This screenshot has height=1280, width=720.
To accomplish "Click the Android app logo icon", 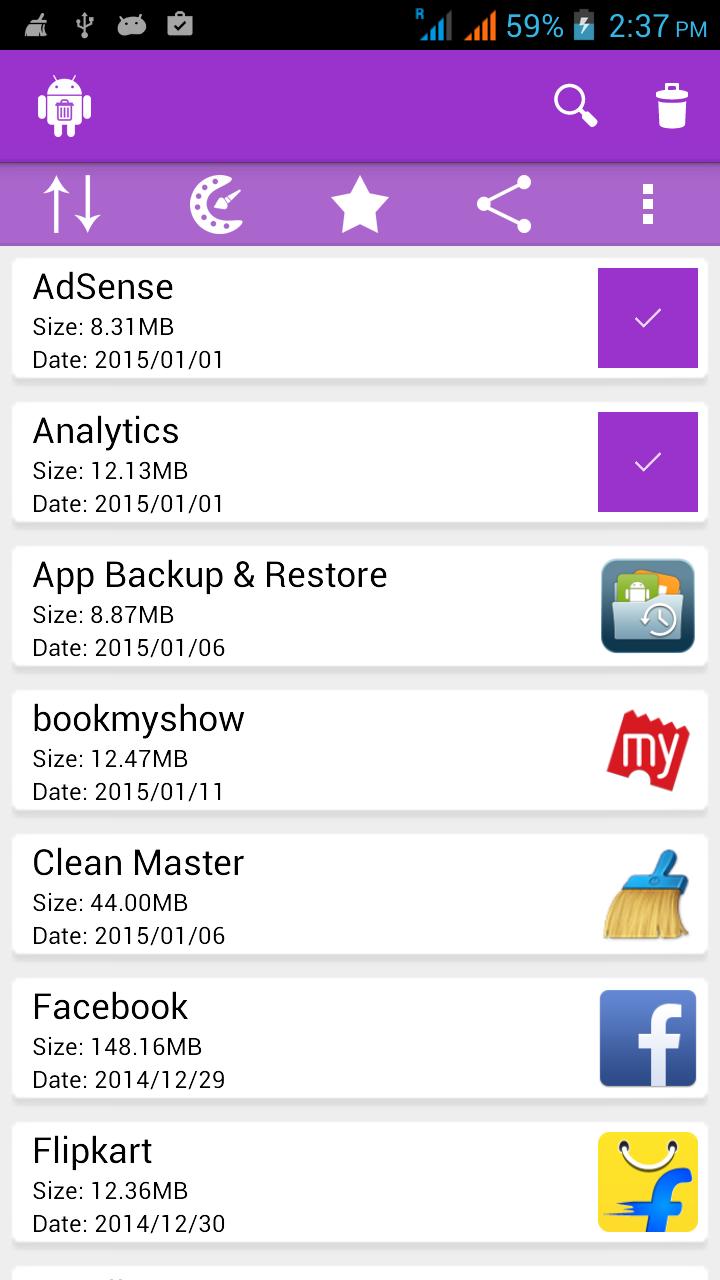I will [63, 104].
